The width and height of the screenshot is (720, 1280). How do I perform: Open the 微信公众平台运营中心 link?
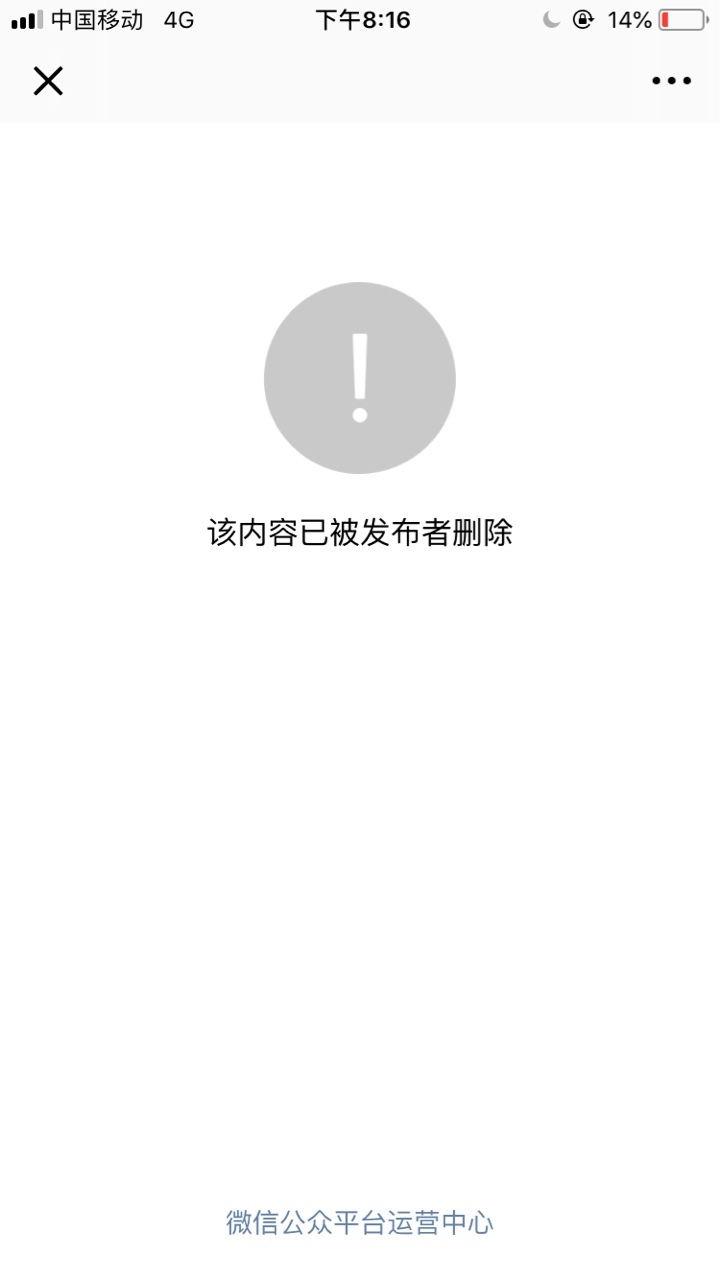pos(360,1222)
